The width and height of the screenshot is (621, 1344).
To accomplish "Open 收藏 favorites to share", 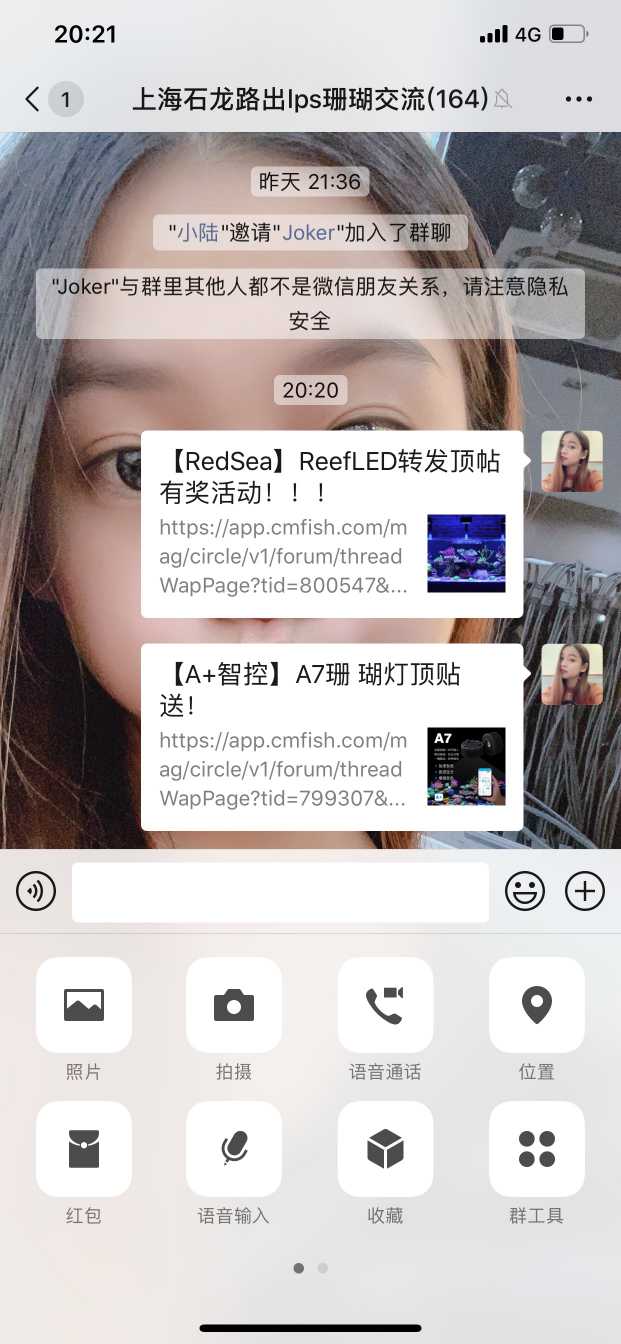I will pos(385,1149).
